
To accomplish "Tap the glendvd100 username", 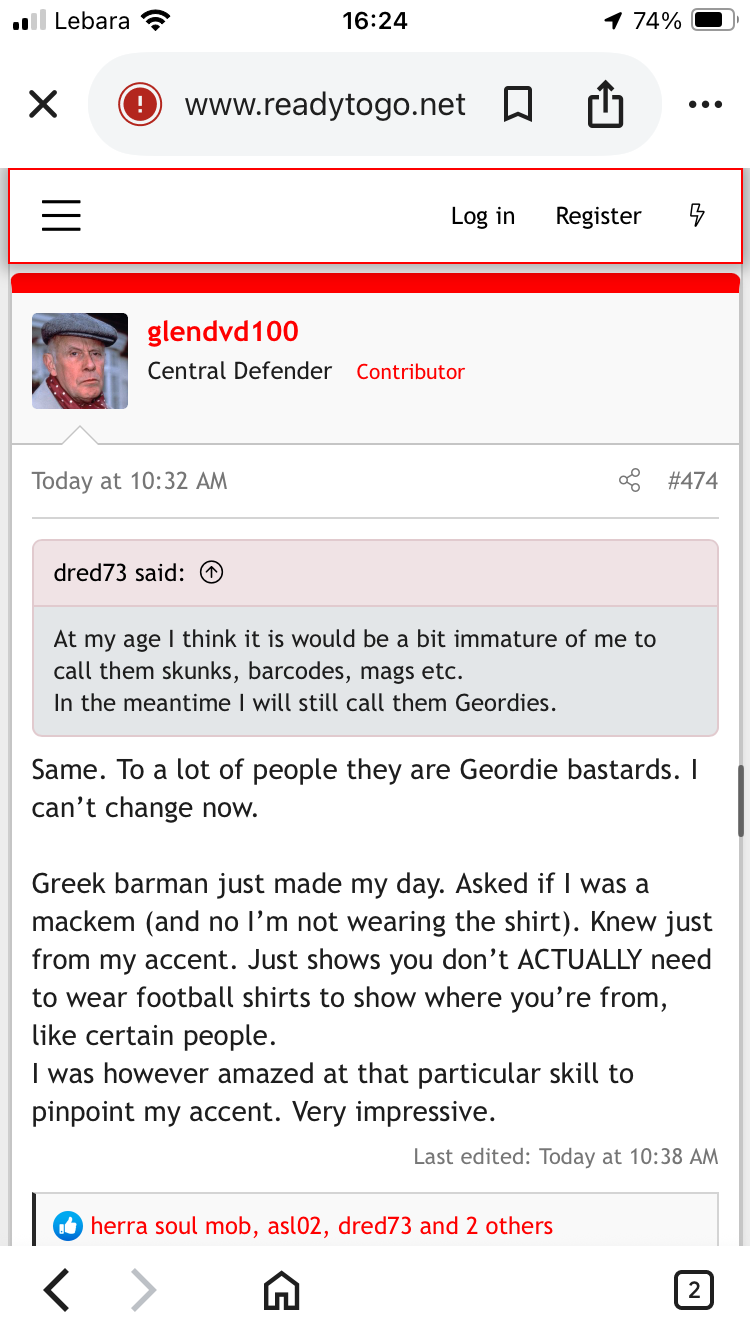I will (223, 331).
